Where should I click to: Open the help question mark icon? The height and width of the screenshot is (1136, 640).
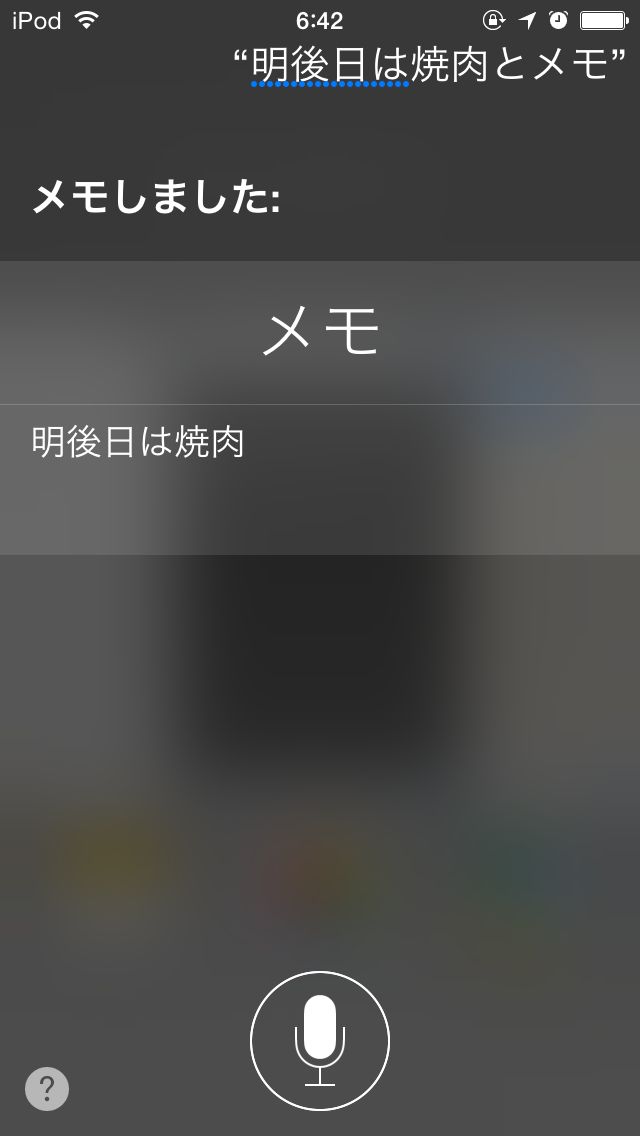[x=47, y=1089]
